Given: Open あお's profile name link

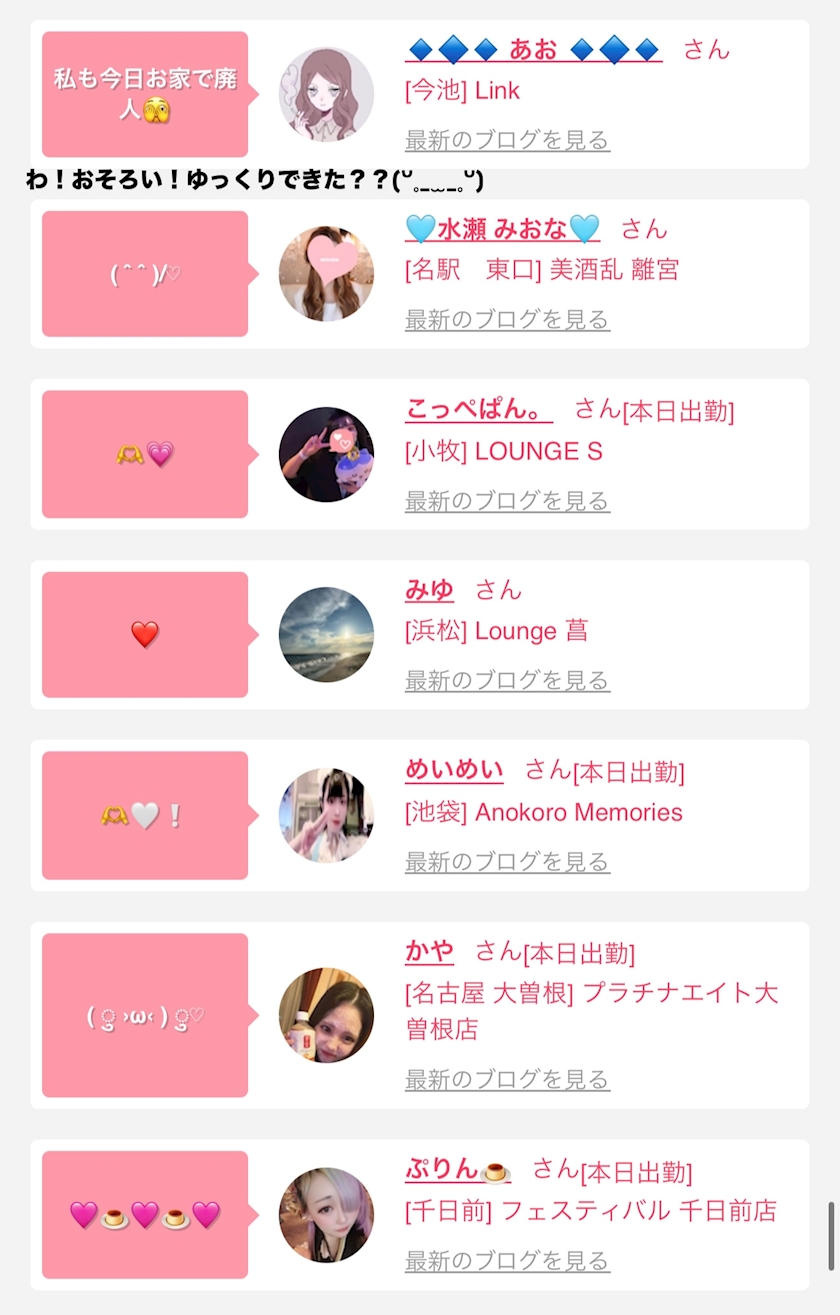Looking at the screenshot, I should (x=533, y=49).
